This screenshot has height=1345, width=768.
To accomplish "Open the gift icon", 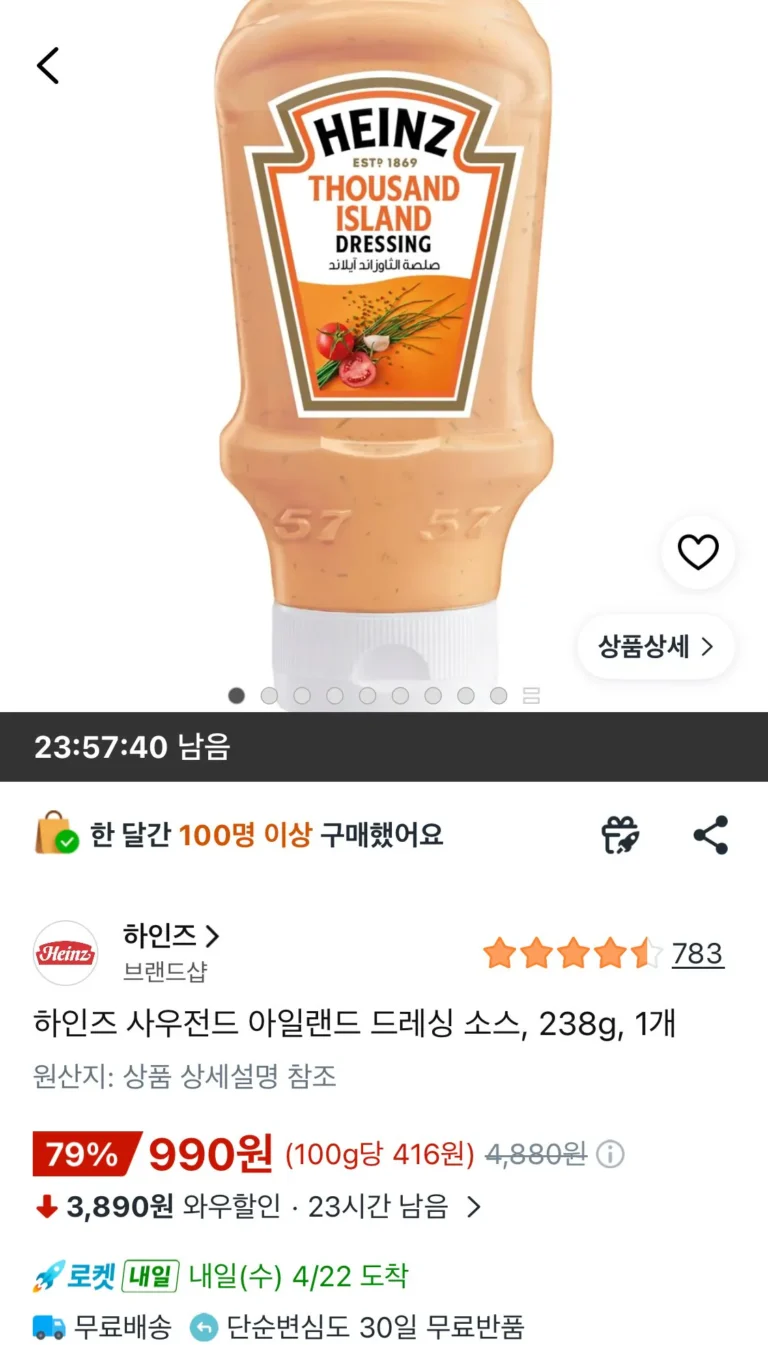I will click(620, 836).
